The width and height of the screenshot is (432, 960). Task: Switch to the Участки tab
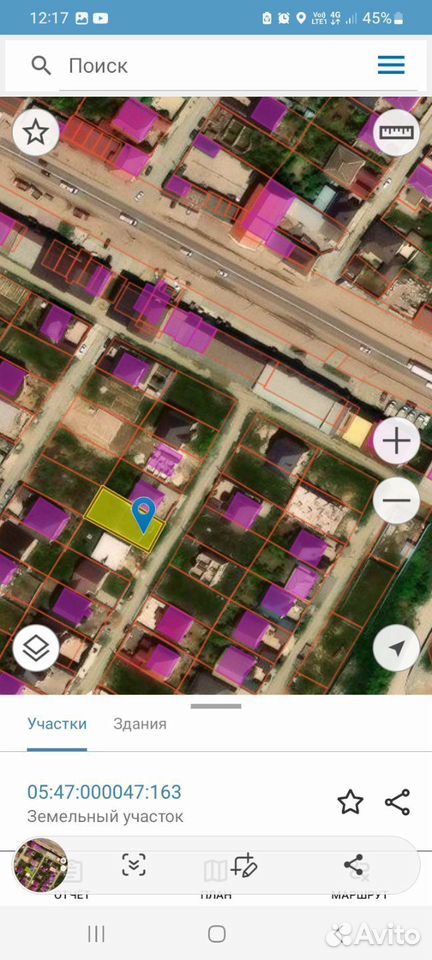point(57,724)
